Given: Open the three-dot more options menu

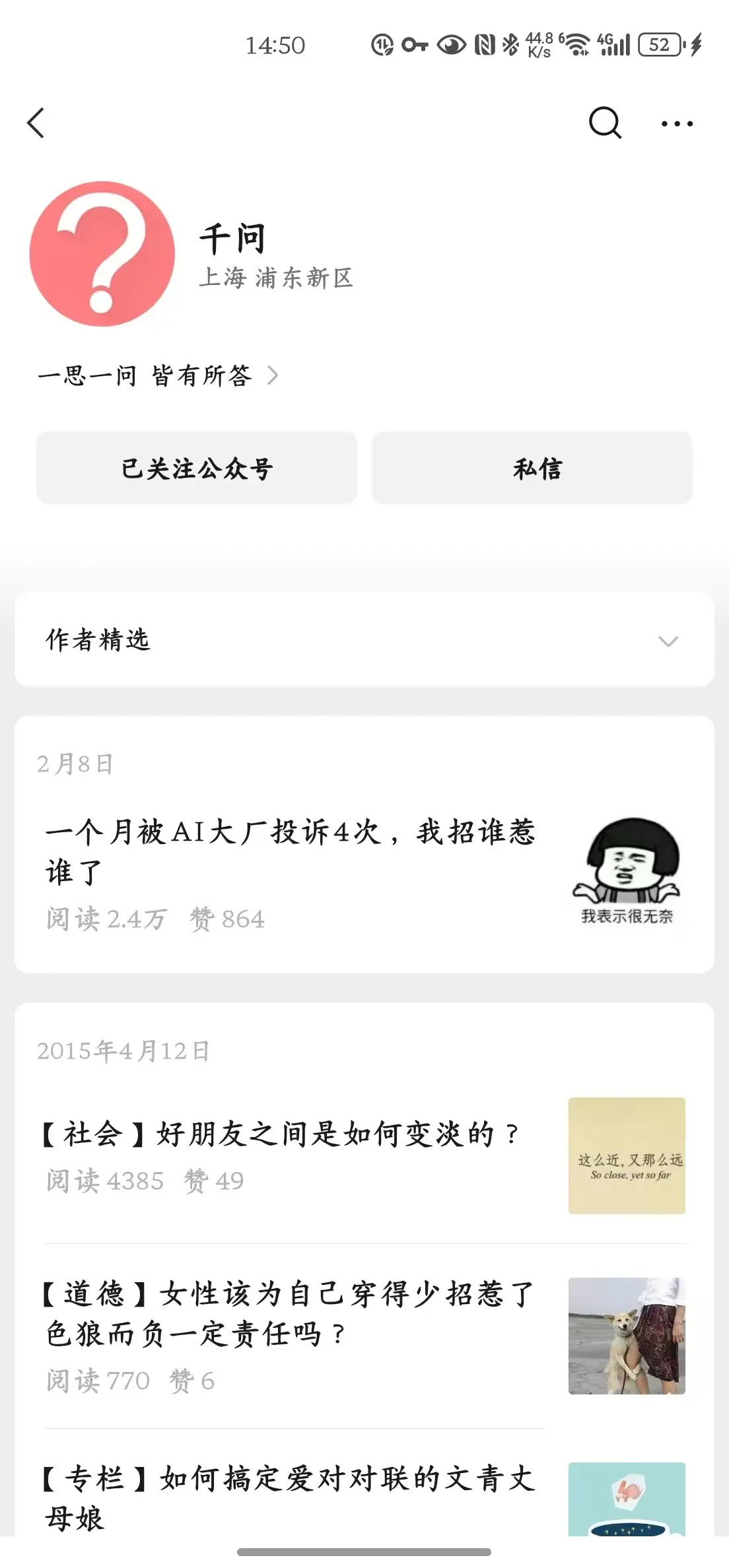Looking at the screenshot, I should pyautogui.click(x=677, y=123).
